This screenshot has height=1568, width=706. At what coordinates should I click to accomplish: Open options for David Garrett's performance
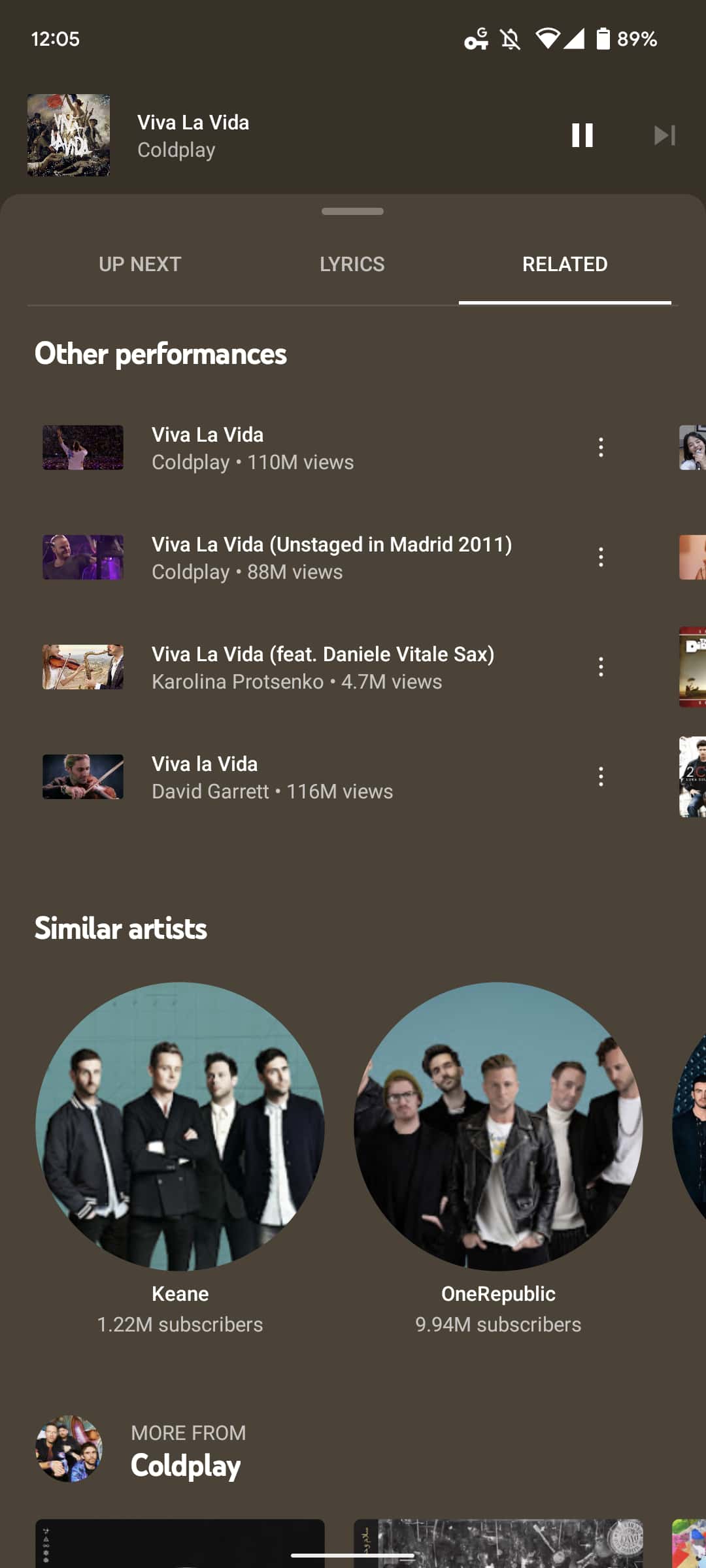601,777
